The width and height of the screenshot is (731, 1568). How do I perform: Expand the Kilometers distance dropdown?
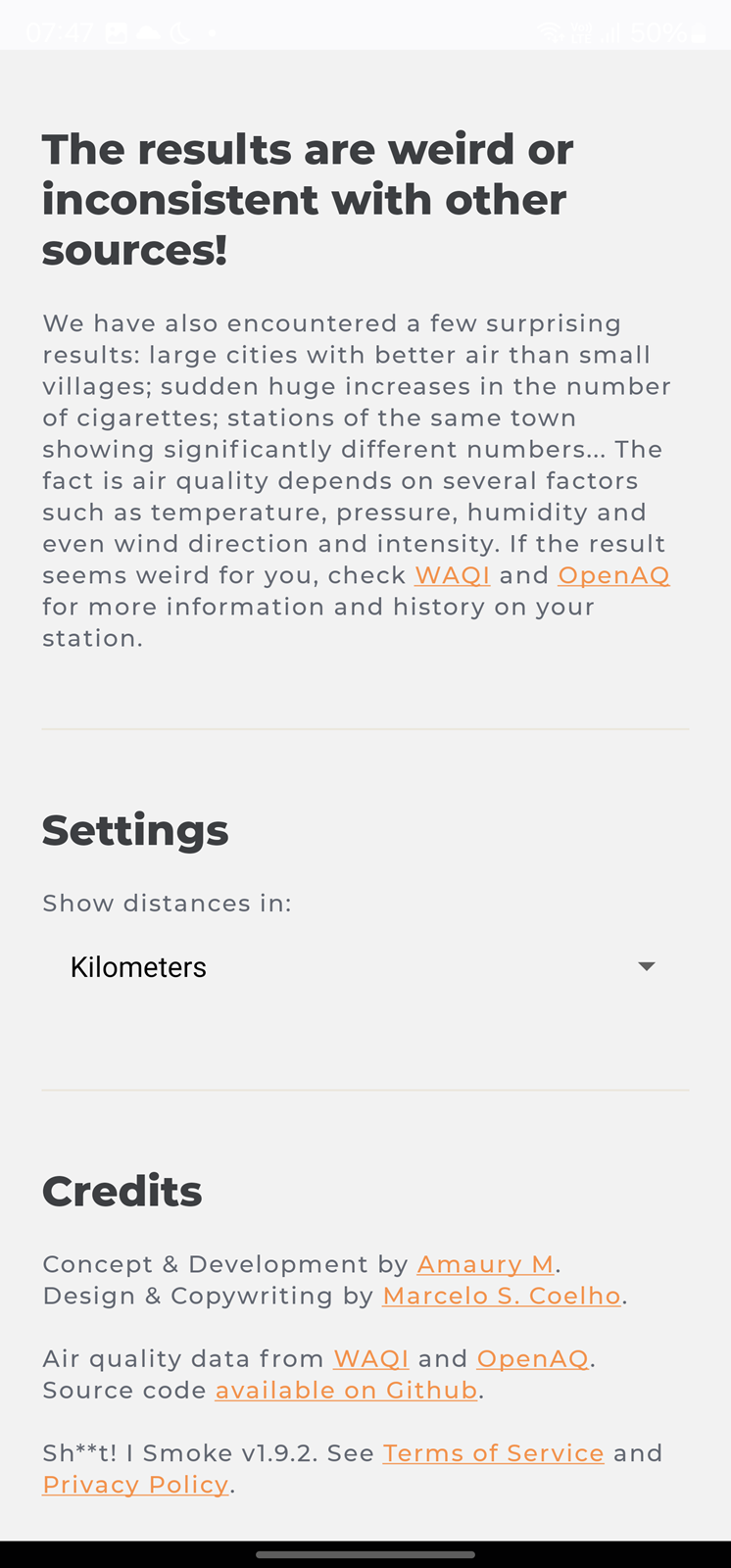[x=365, y=967]
